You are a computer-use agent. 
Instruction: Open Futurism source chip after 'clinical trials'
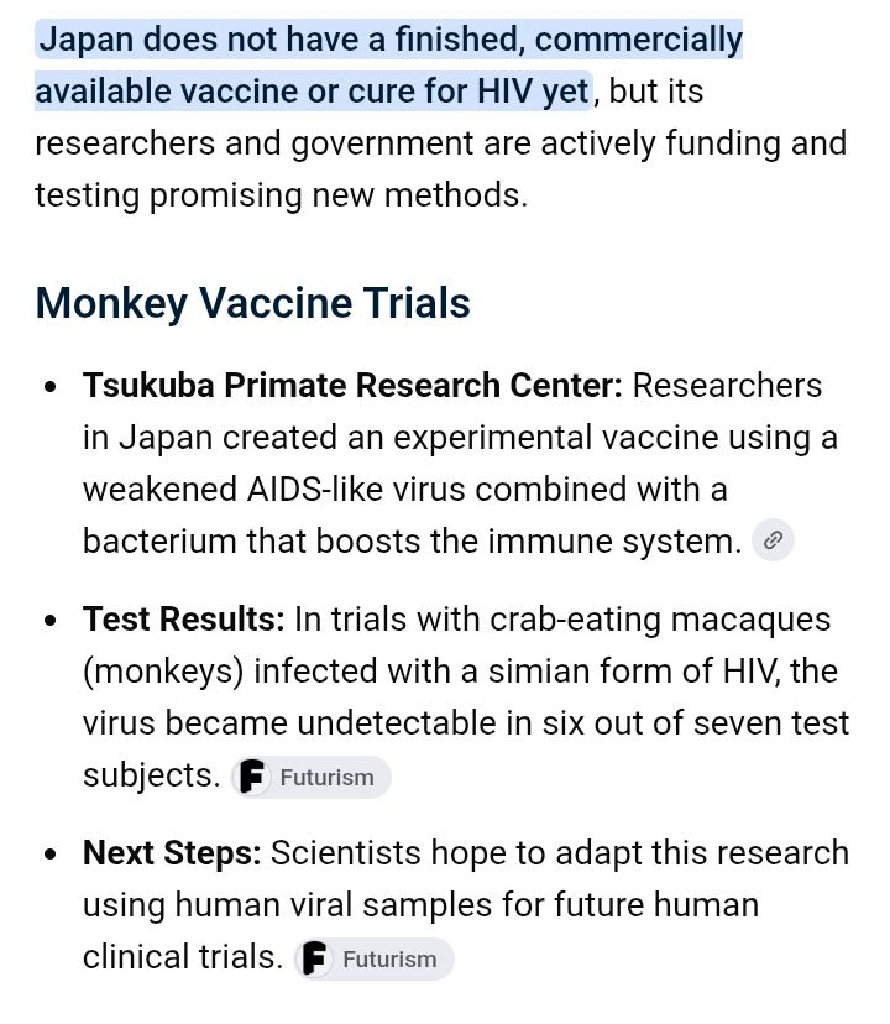[374, 959]
